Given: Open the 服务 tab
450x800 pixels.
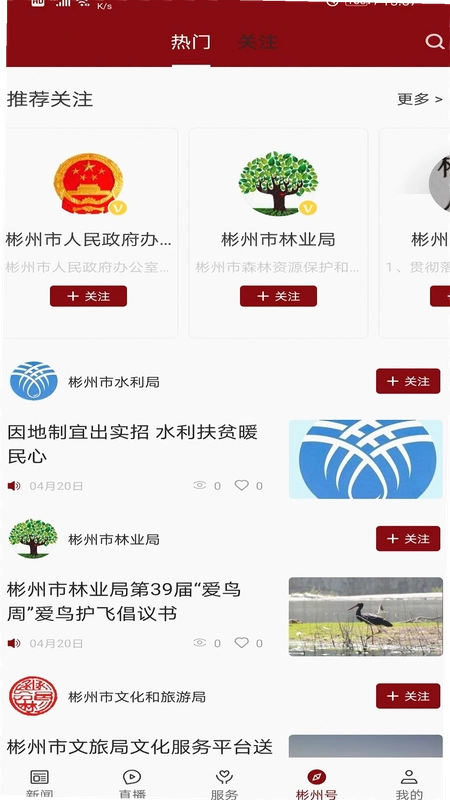Looking at the screenshot, I should click(x=224, y=784).
